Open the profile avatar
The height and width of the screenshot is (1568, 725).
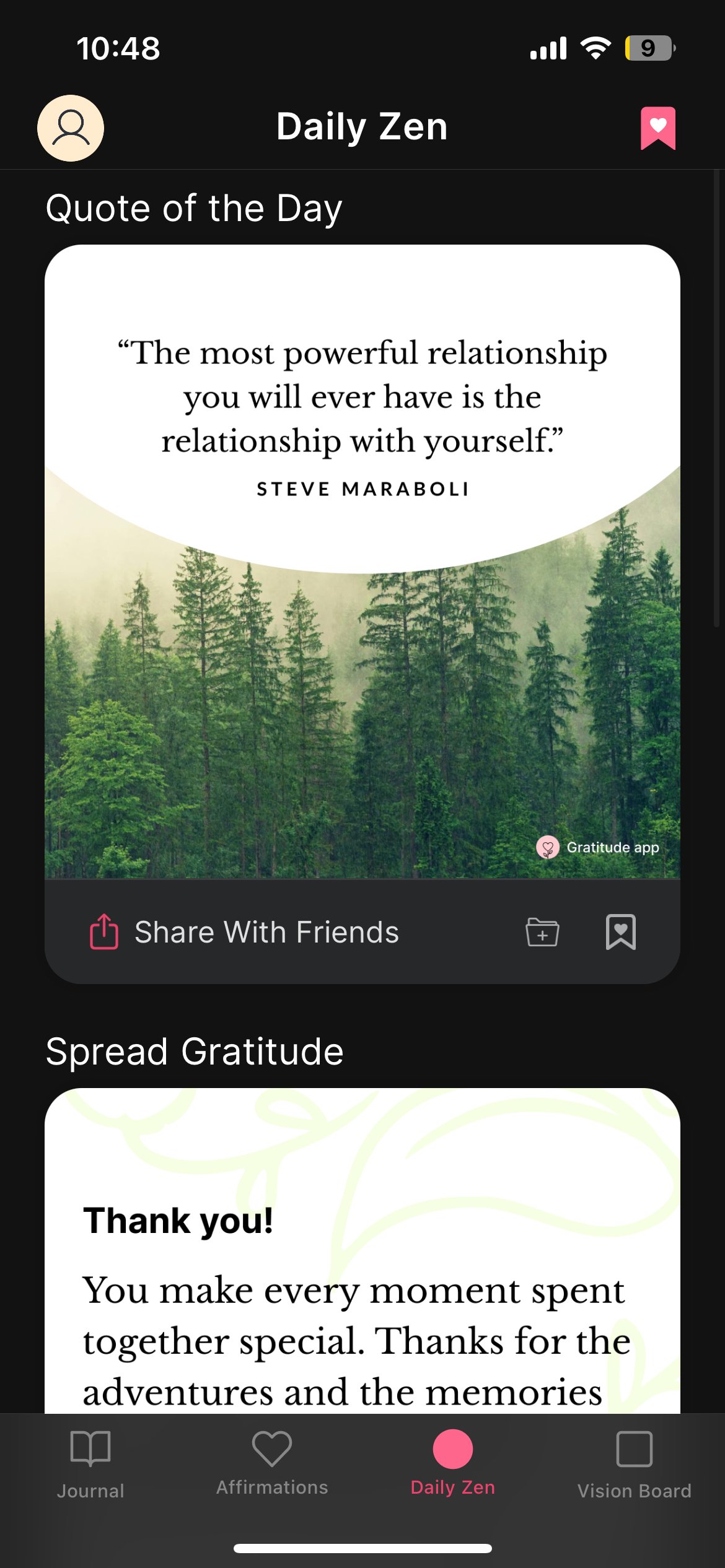(71, 128)
